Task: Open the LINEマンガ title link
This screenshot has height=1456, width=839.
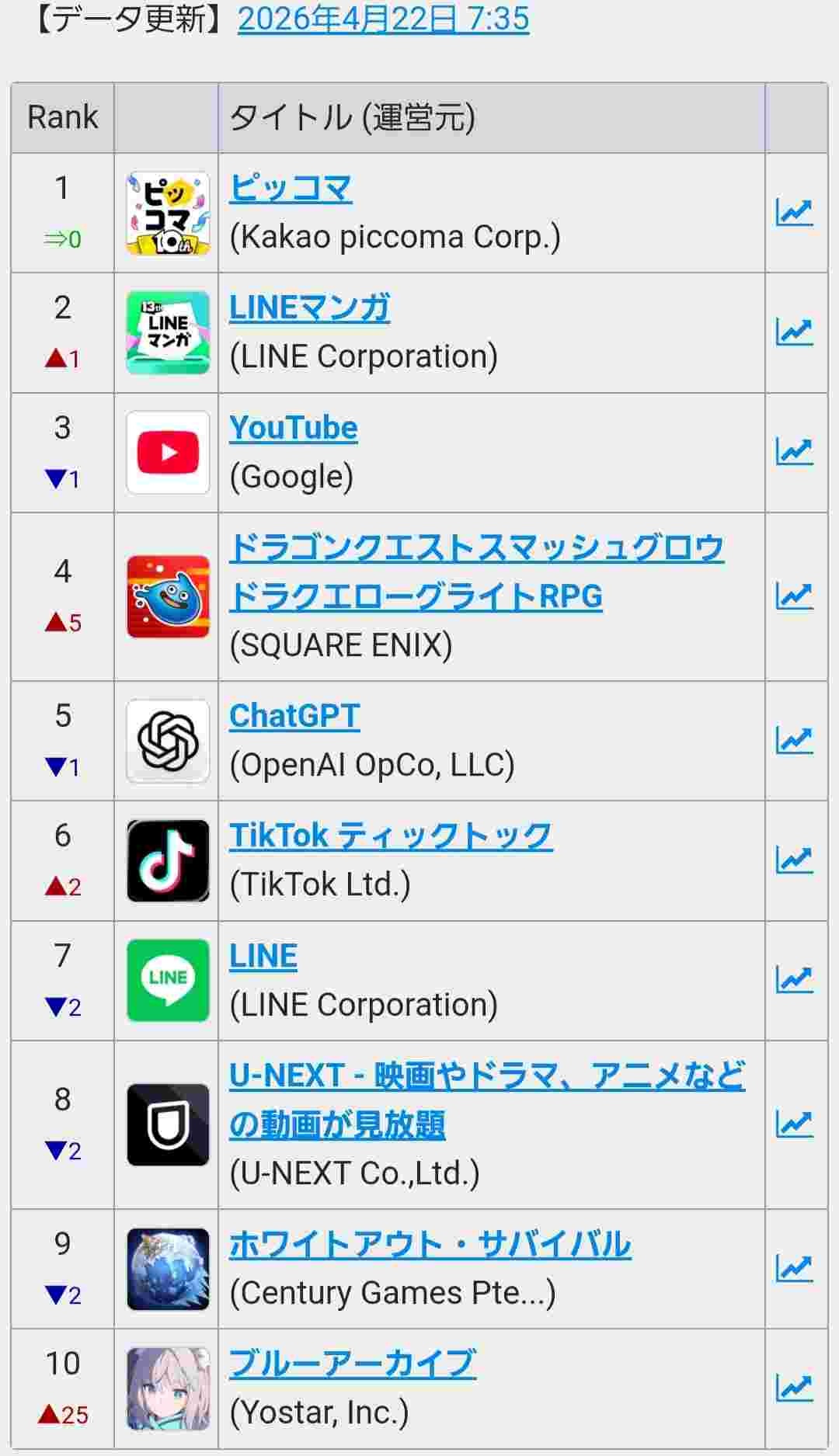Action: (x=309, y=308)
